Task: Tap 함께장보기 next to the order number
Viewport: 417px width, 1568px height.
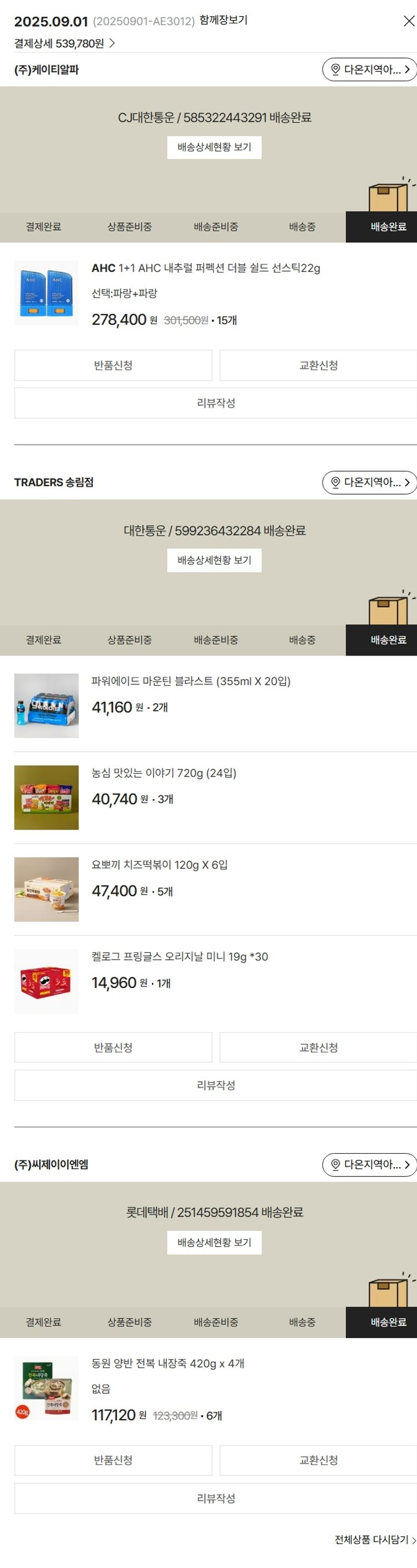Action: pos(224,20)
